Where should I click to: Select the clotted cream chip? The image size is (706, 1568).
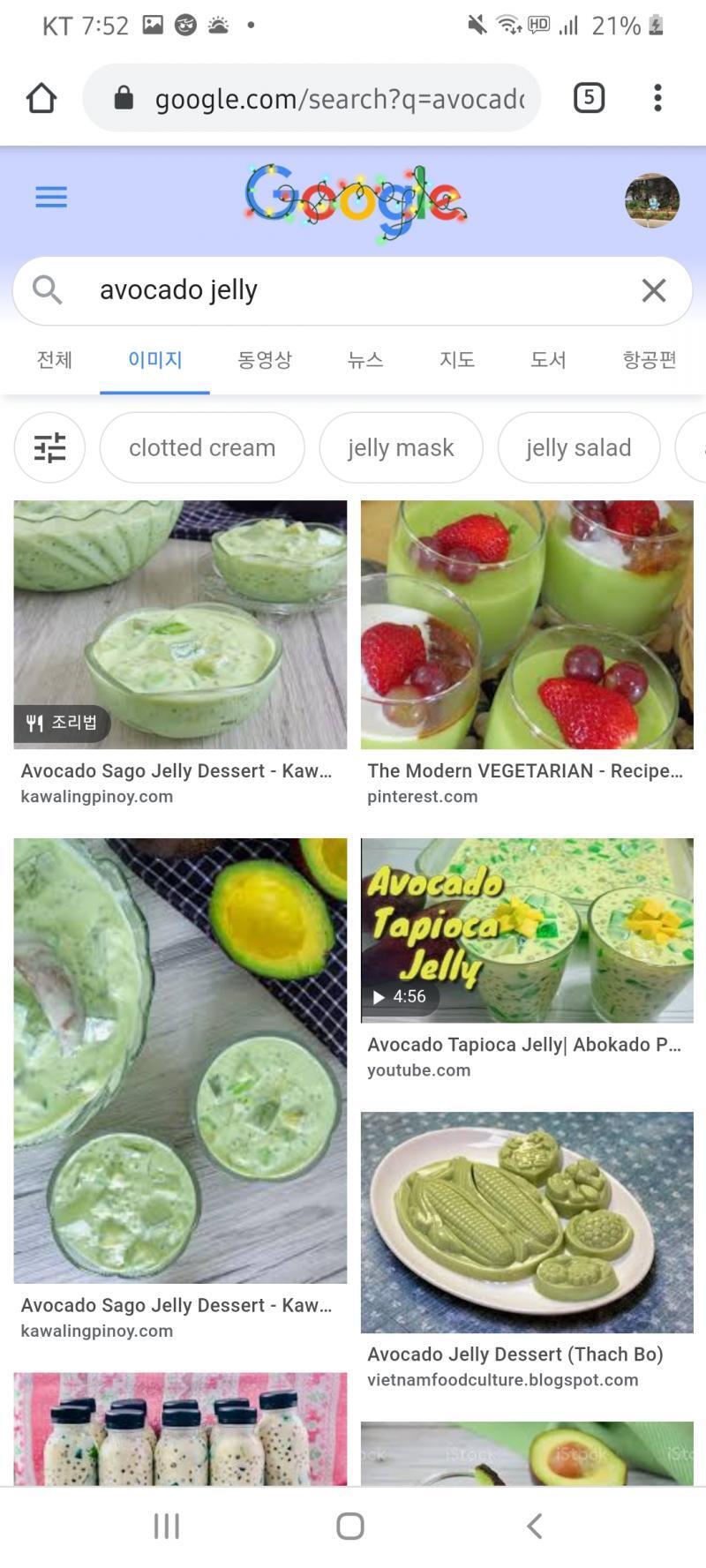(x=202, y=447)
